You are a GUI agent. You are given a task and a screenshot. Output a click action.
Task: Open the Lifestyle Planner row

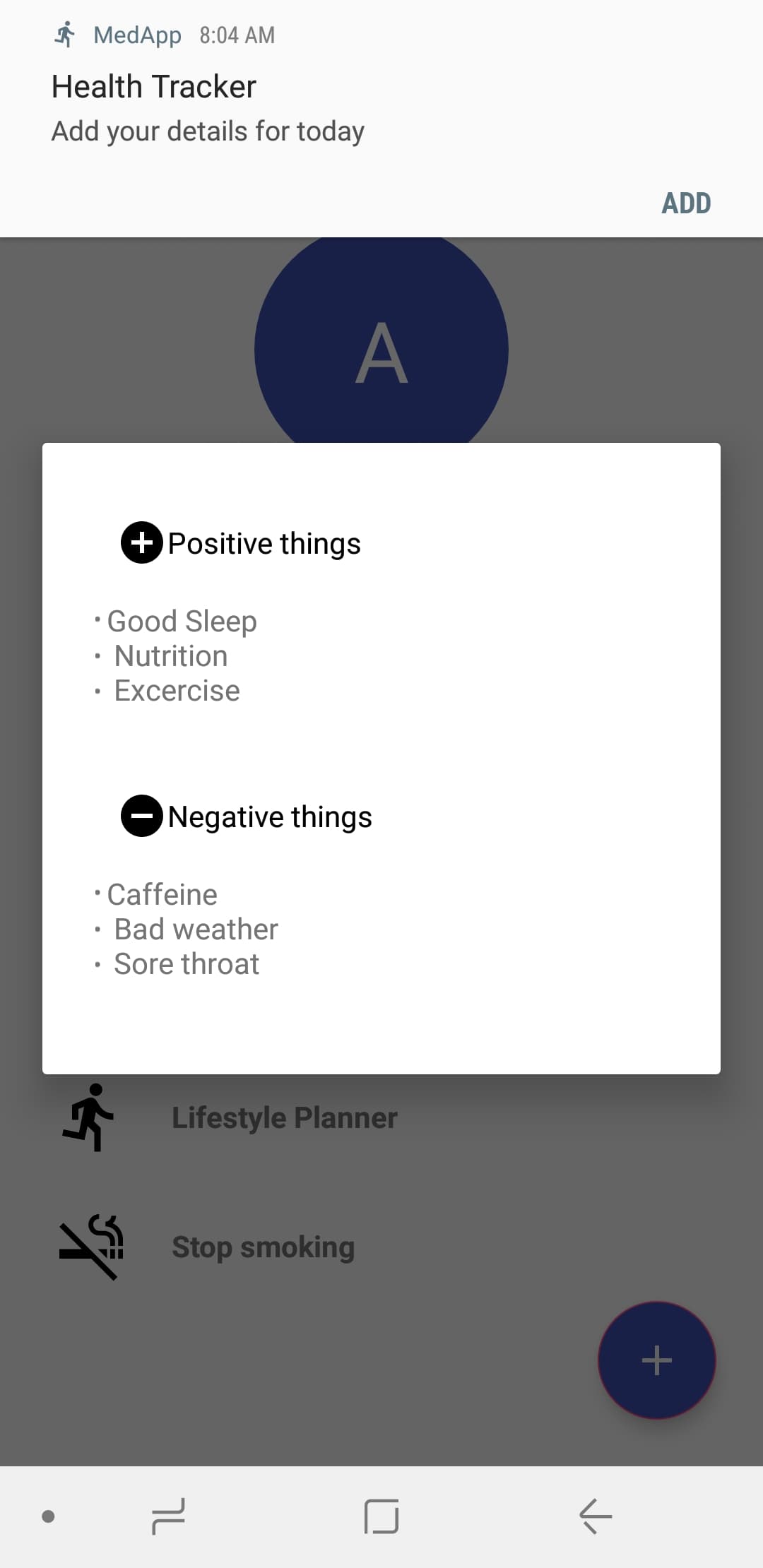[284, 1117]
